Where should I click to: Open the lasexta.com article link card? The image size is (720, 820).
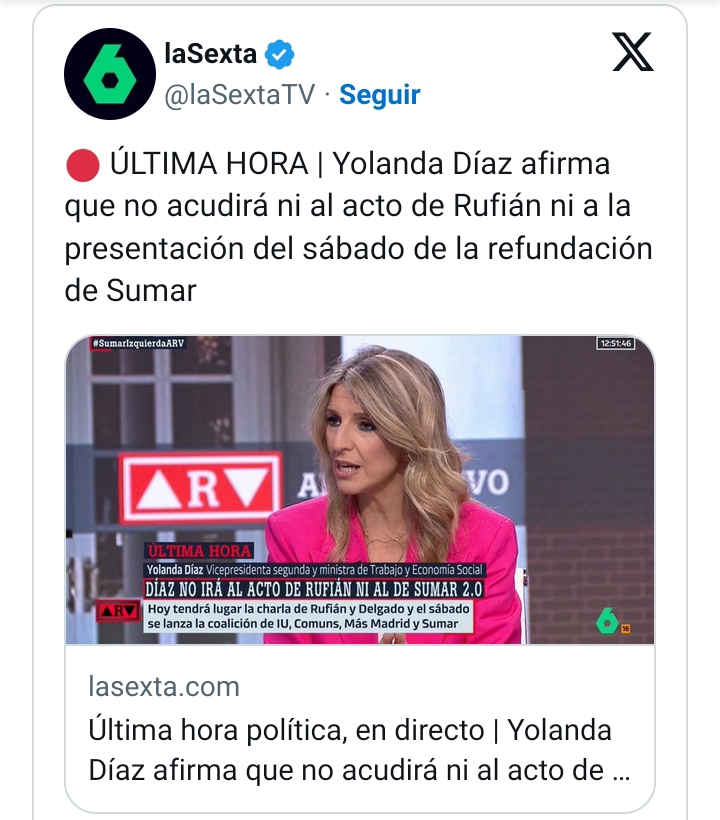pos(360,728)
